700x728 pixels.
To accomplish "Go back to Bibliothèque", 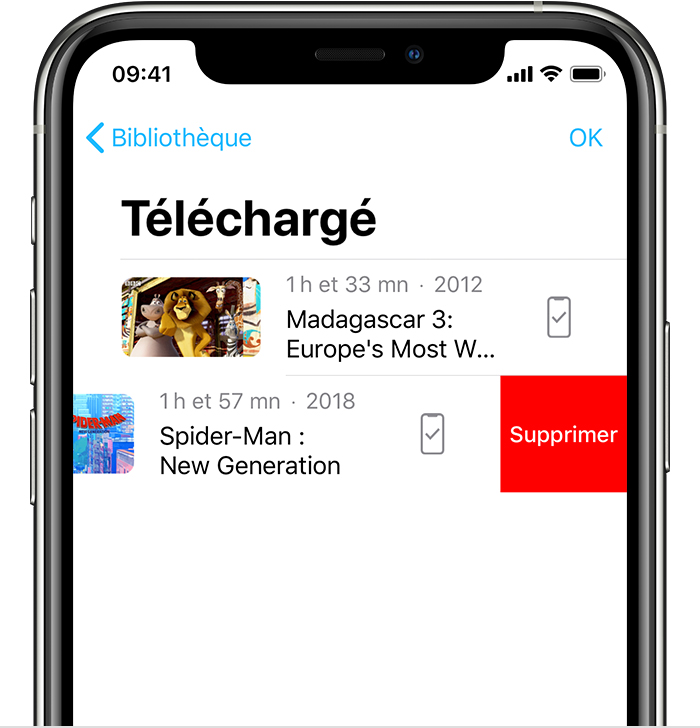I will click(x=169, y=138).
